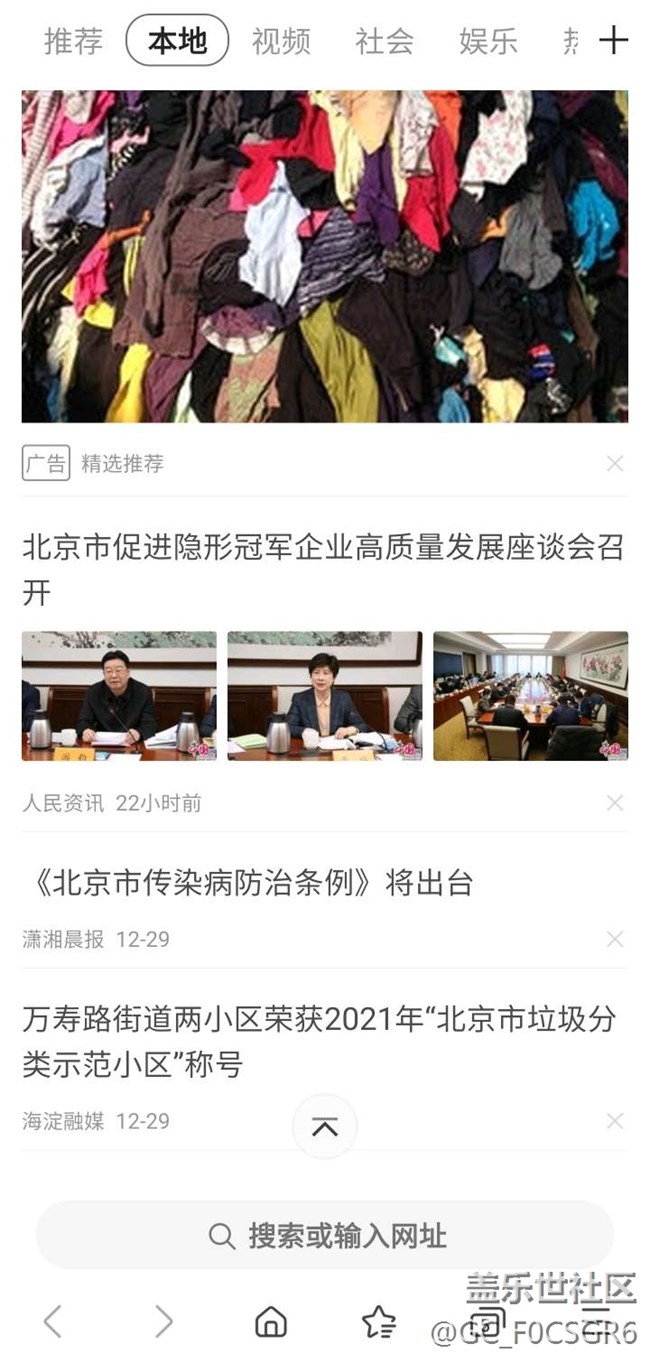Open the 万寿路街道垃圾分类 article
This screenshot has height=1372, width=650.
[x=320, y=1042]
